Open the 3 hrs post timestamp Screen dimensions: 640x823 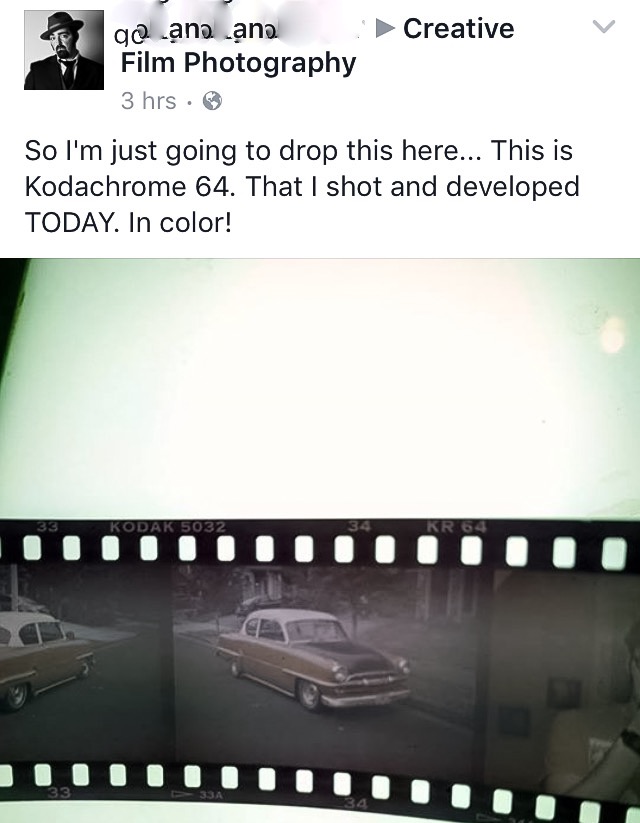(x=148, y=101)
